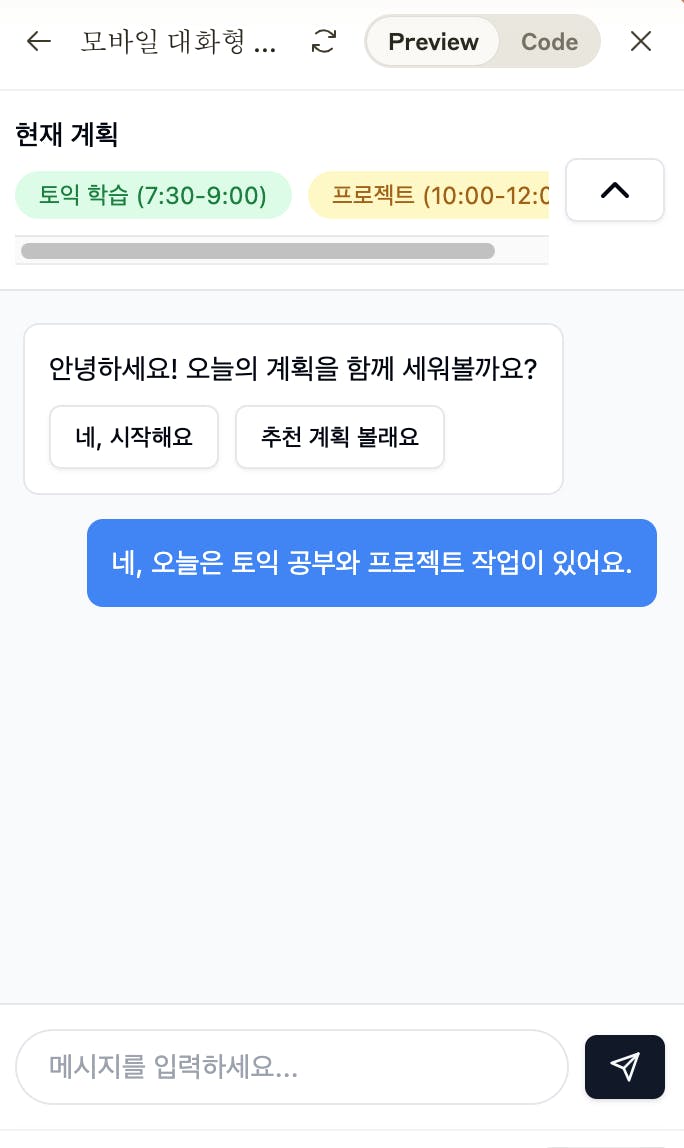Image resolution: width=684 pixels, height=1148 pixels.
Task: Select the 프로젝트 plan chip
Action: (x=430, y=195)
